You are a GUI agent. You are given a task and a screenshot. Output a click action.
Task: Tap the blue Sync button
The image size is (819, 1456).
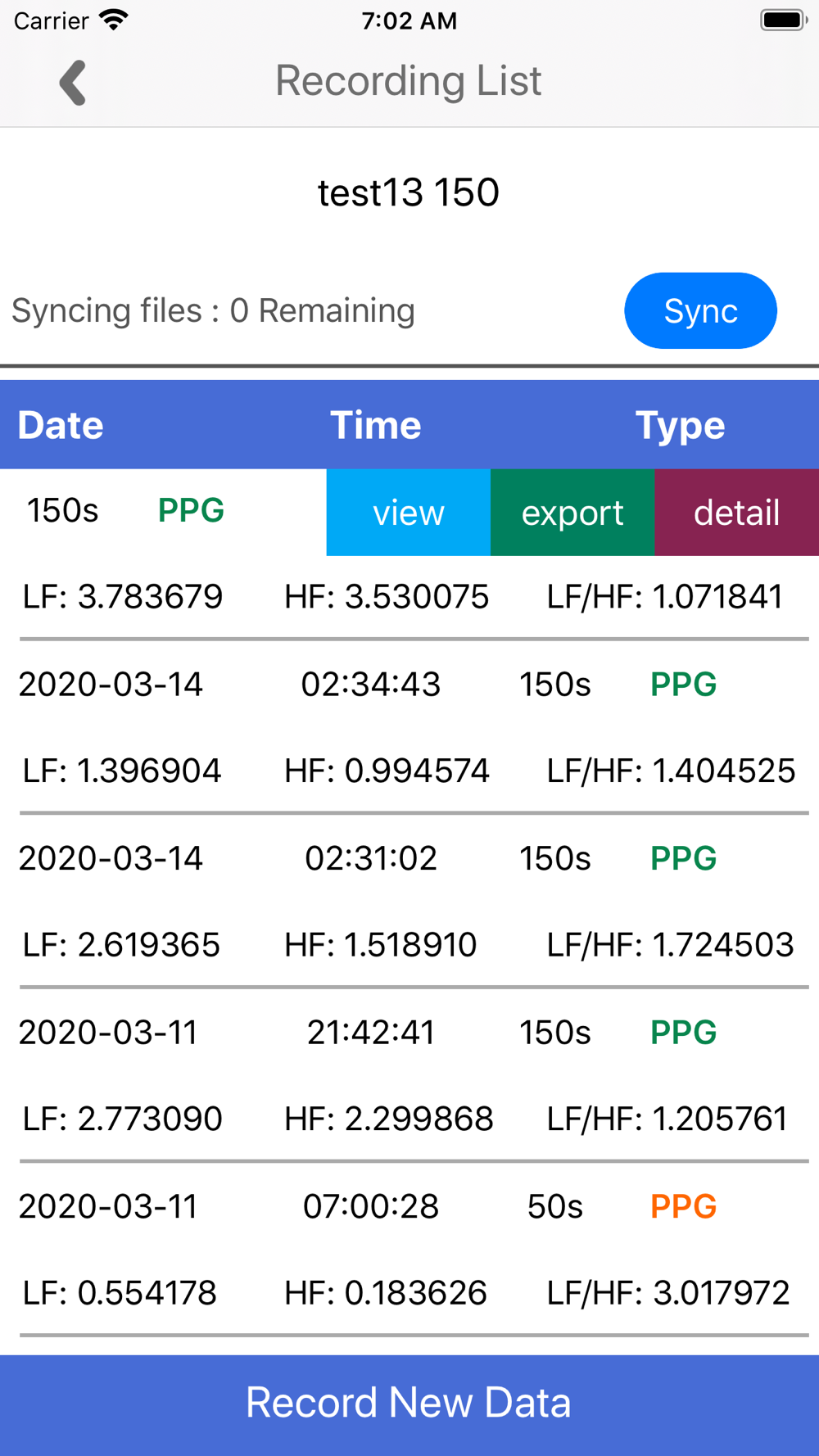tap(700, 311)
